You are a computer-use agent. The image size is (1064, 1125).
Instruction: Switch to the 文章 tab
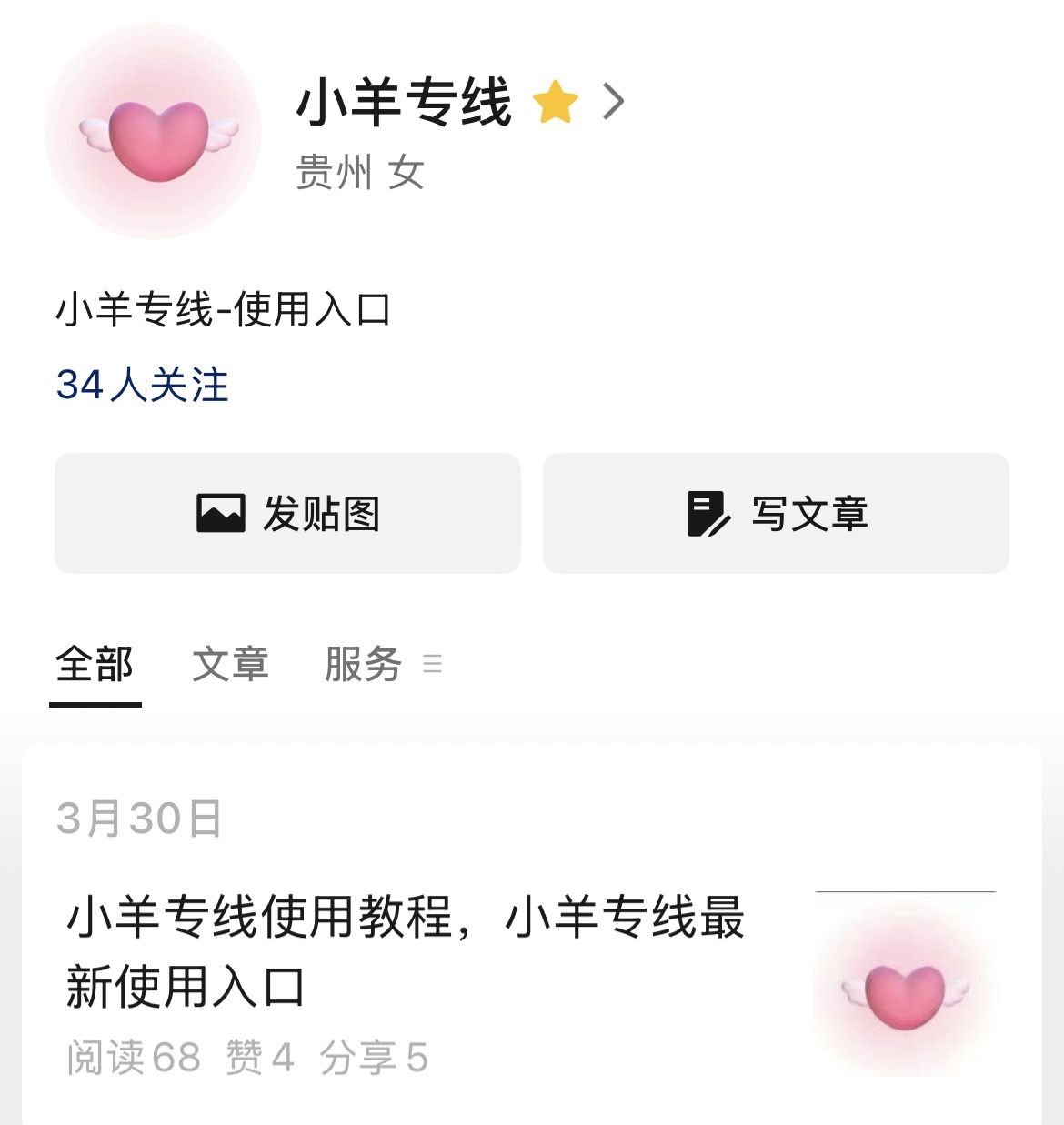230,665
